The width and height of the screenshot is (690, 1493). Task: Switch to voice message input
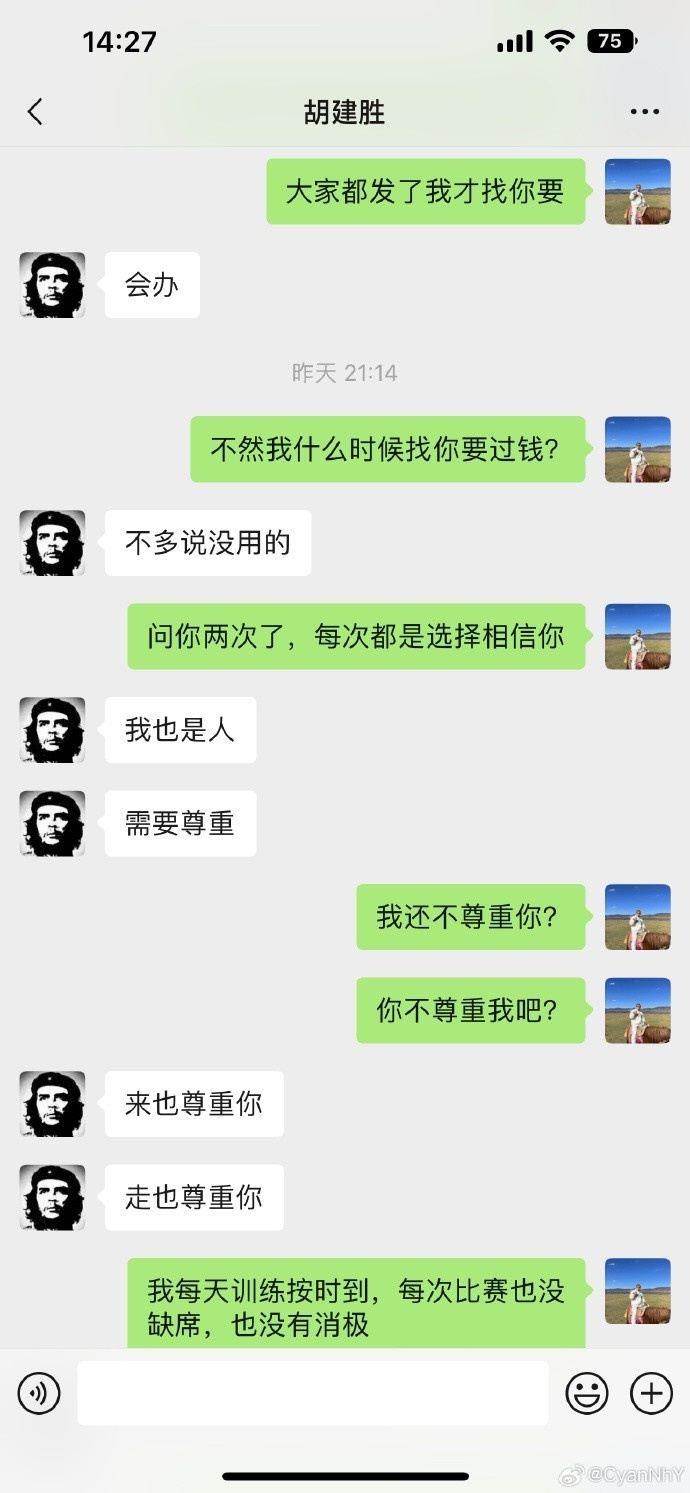[39, 1392]
